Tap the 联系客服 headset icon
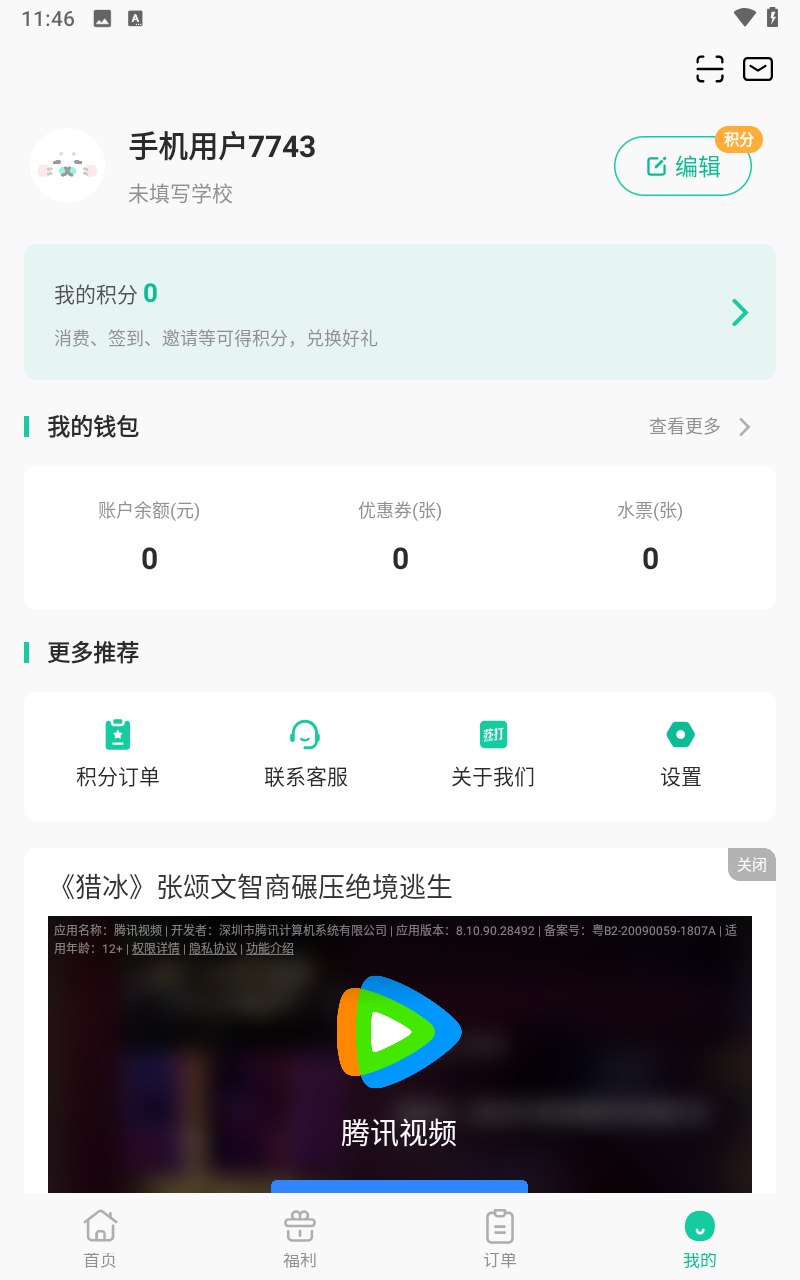Viewport: 800px width, 1280px height. click(305, 734)
